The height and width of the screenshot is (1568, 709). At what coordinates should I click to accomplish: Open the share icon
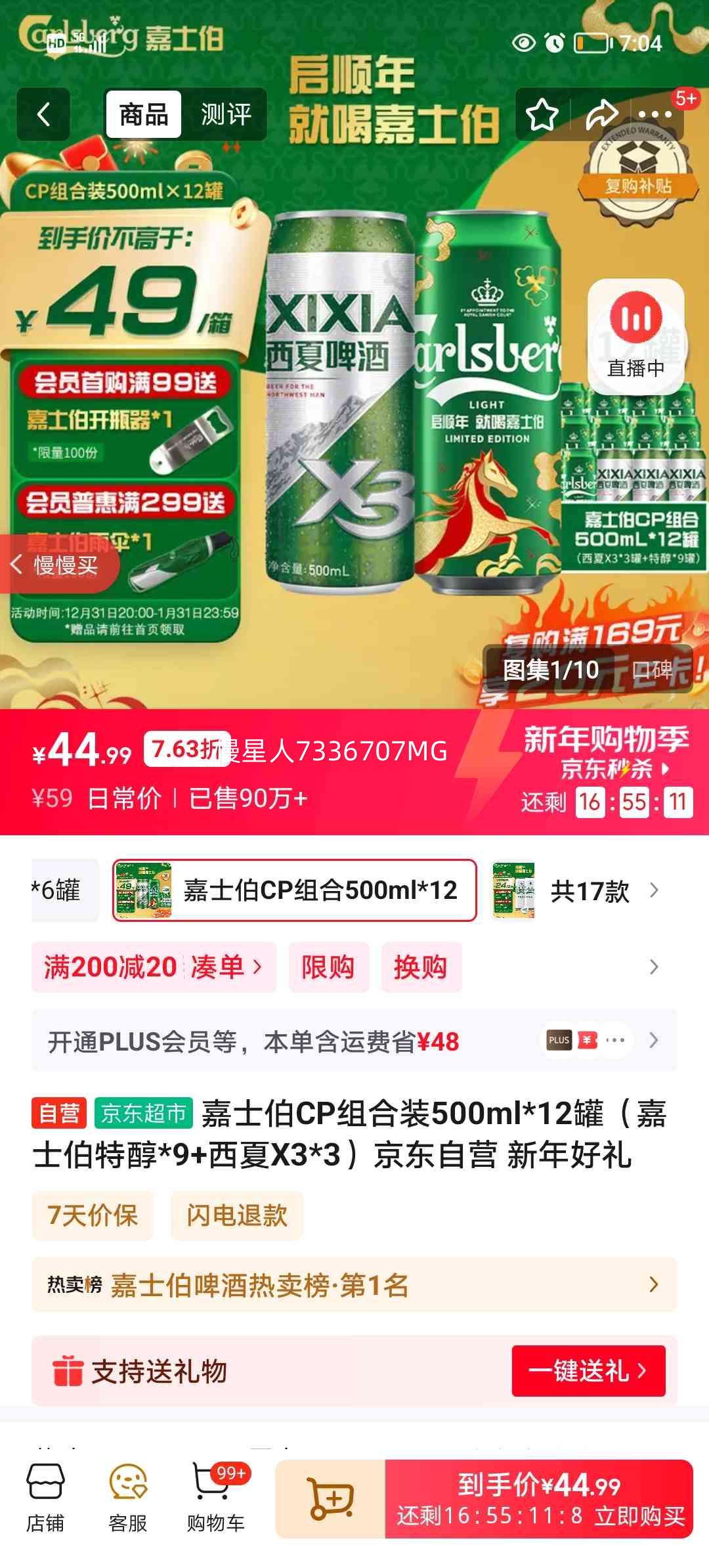(x=603, y=115)
